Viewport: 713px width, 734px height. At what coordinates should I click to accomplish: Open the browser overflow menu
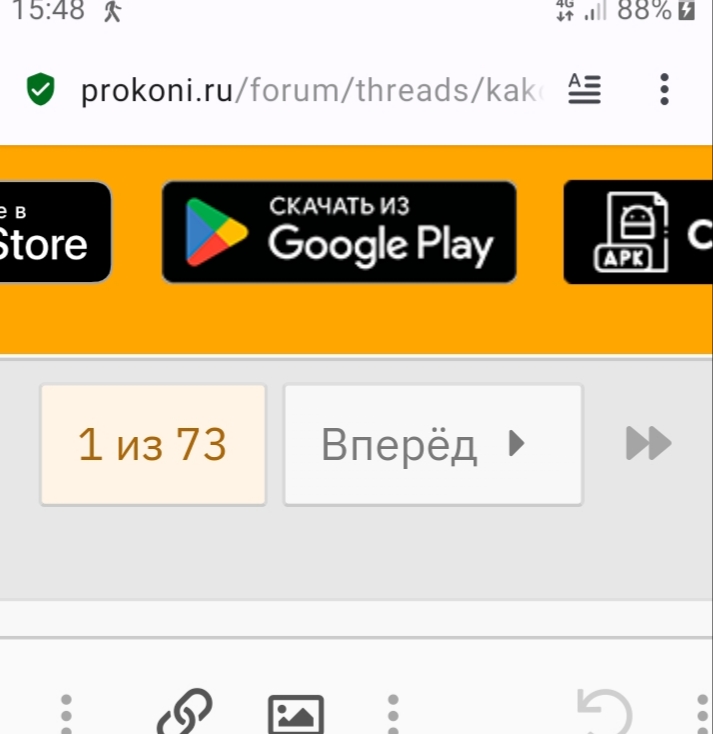point(664,90)
